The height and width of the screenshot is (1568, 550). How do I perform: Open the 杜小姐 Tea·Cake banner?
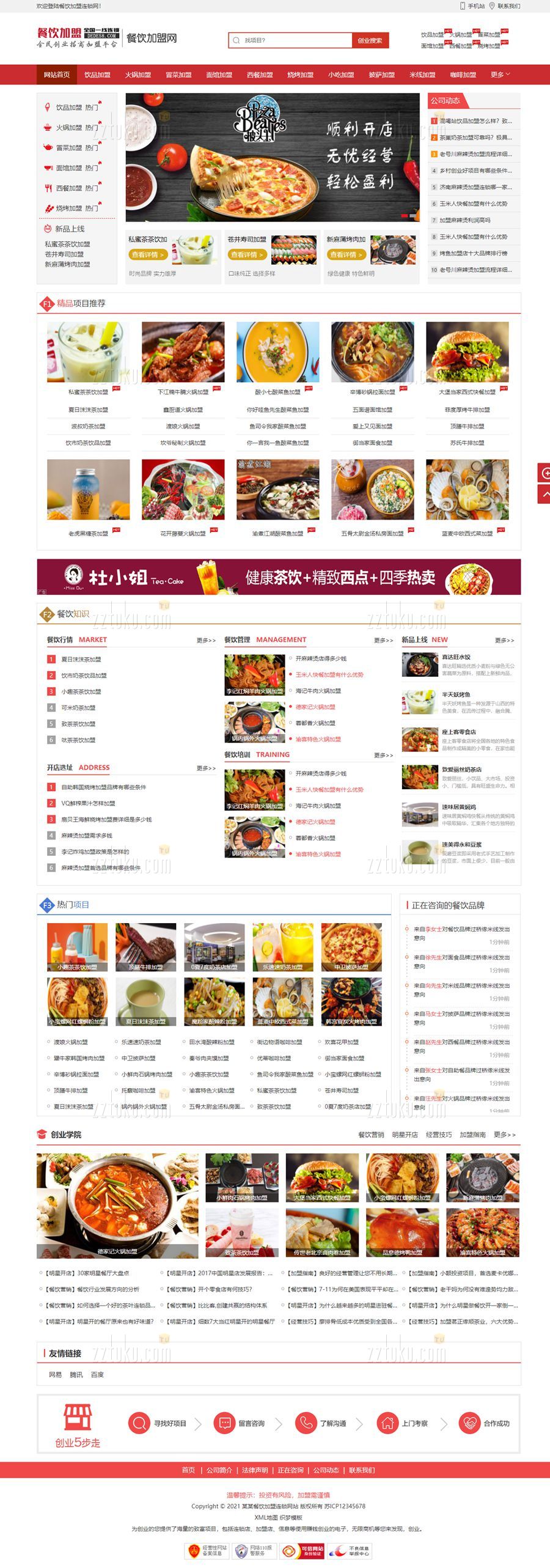pos(279,576)
